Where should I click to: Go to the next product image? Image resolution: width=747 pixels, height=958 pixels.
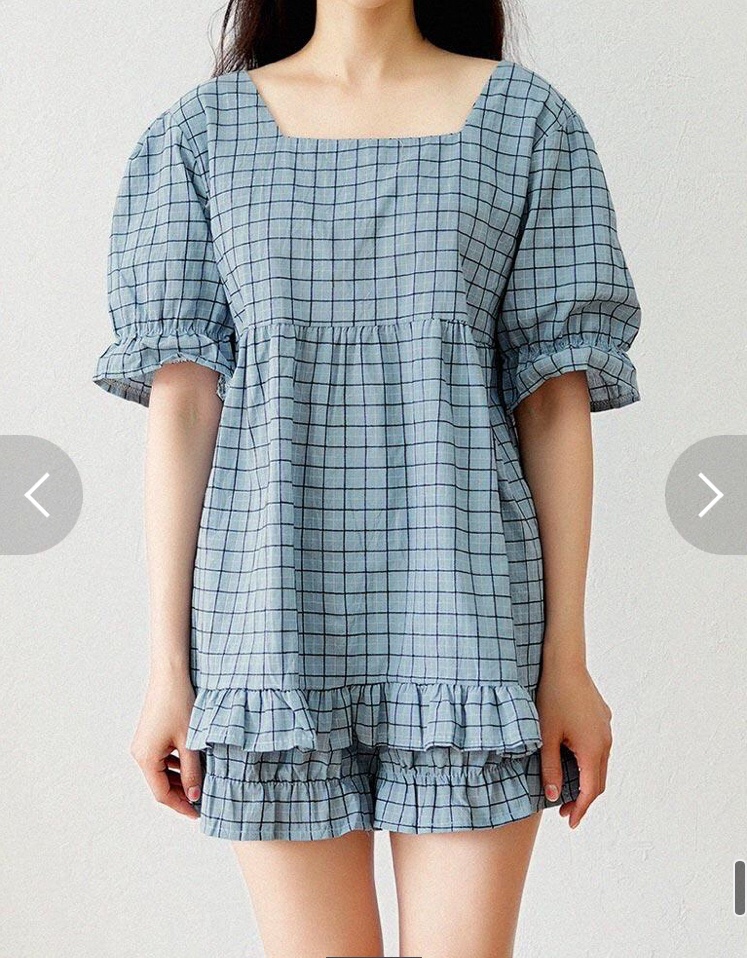point(709,495)
